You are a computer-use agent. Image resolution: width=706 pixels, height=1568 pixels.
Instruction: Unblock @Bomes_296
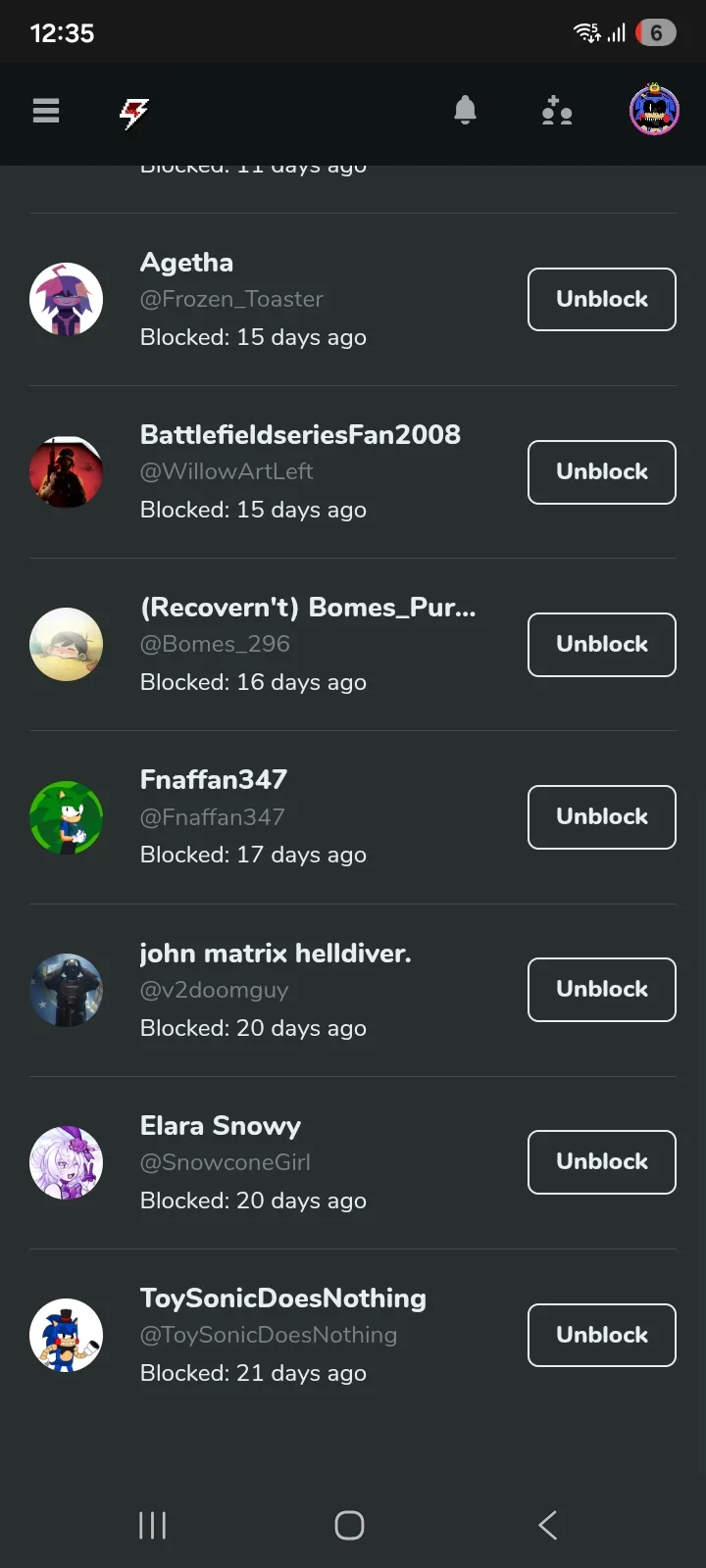click(x=601, y=644)
